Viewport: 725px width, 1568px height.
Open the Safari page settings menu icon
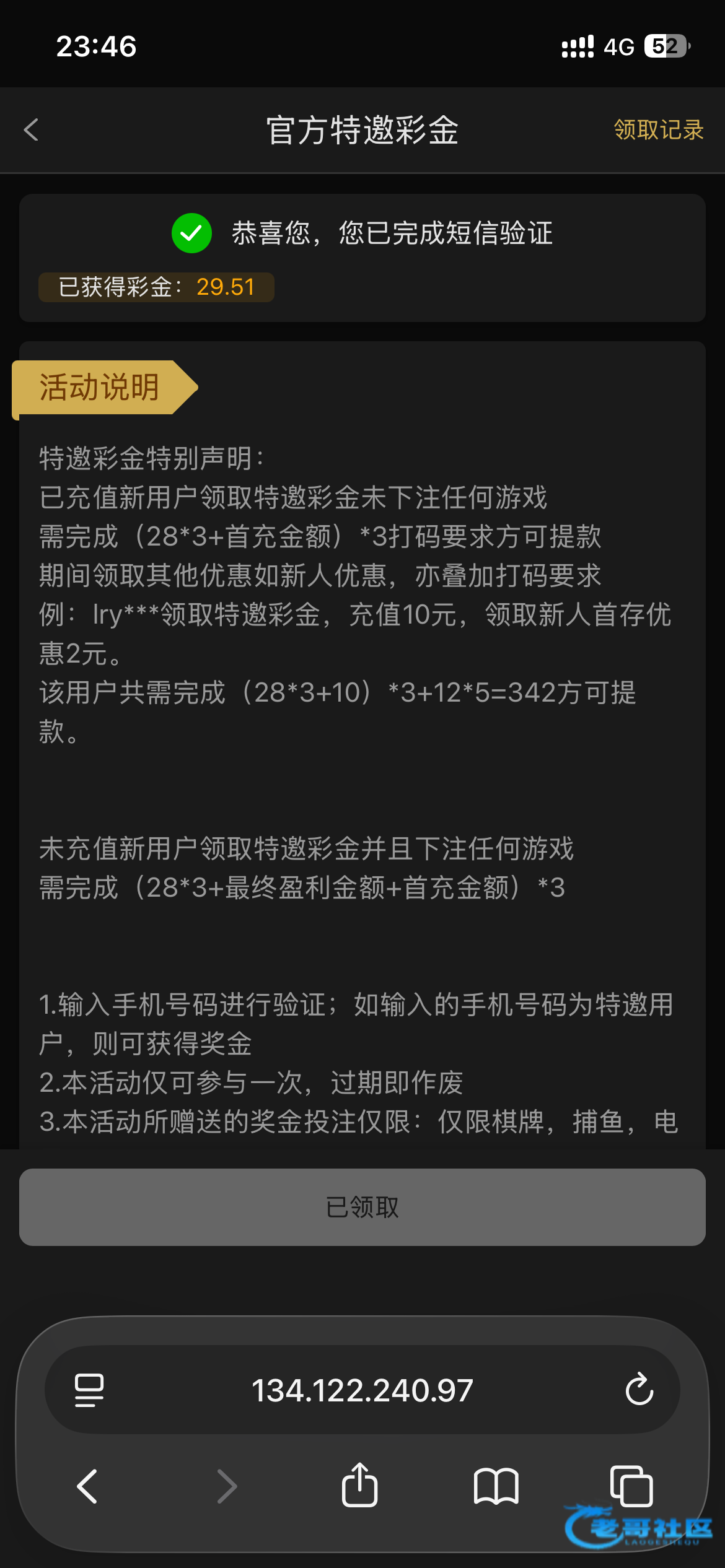(x=89, y=1390)
